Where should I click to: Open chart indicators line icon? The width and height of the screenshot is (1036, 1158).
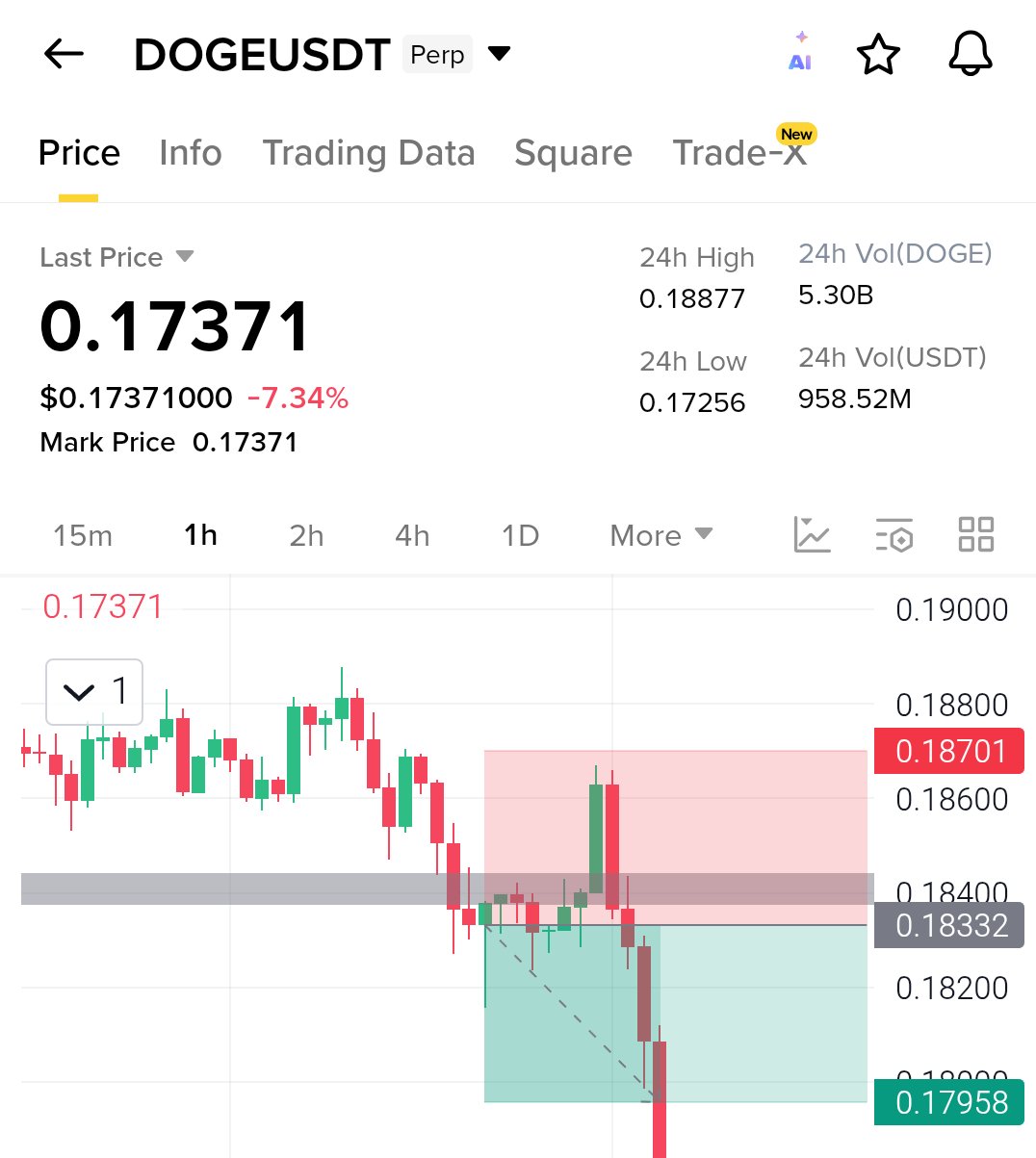click(812, 535)
